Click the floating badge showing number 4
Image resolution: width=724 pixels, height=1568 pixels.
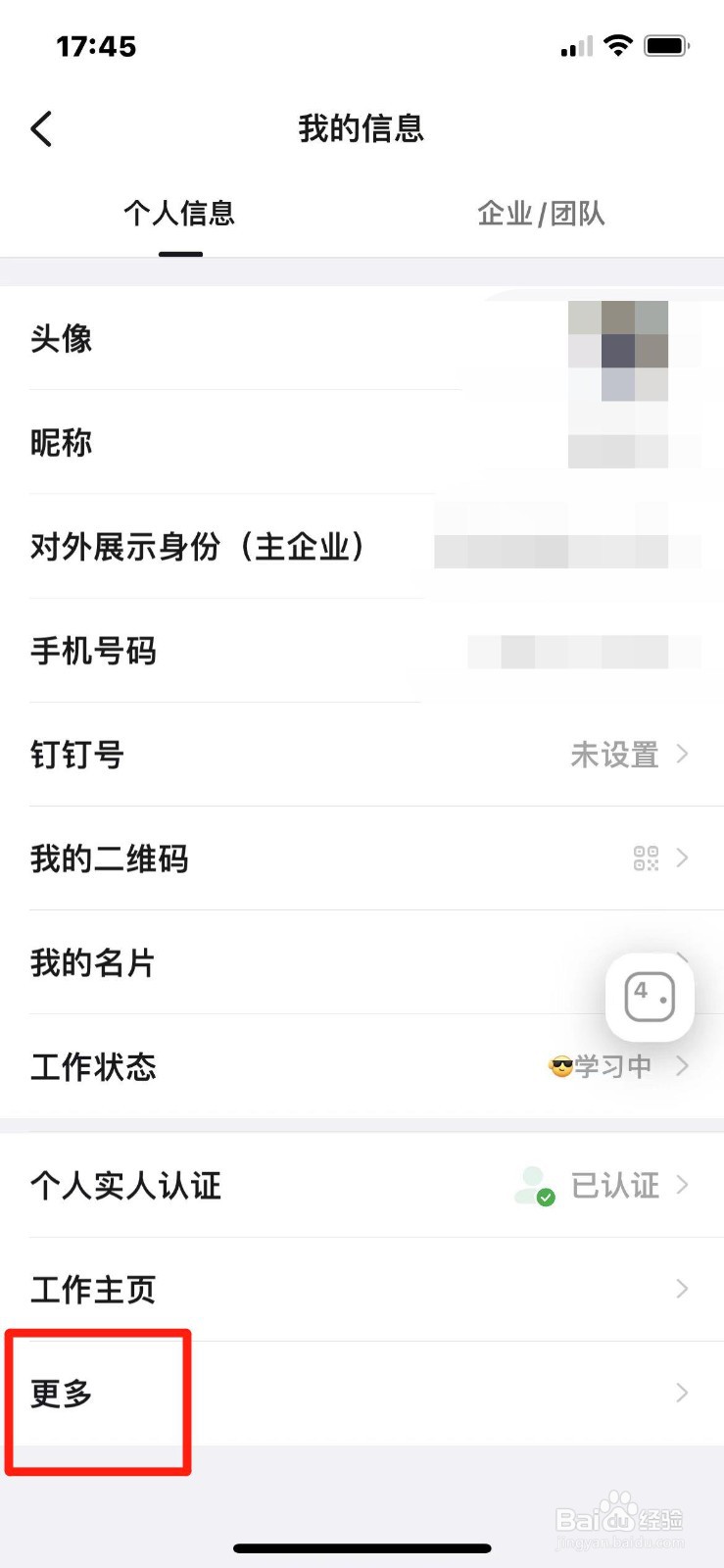[650, 997]
